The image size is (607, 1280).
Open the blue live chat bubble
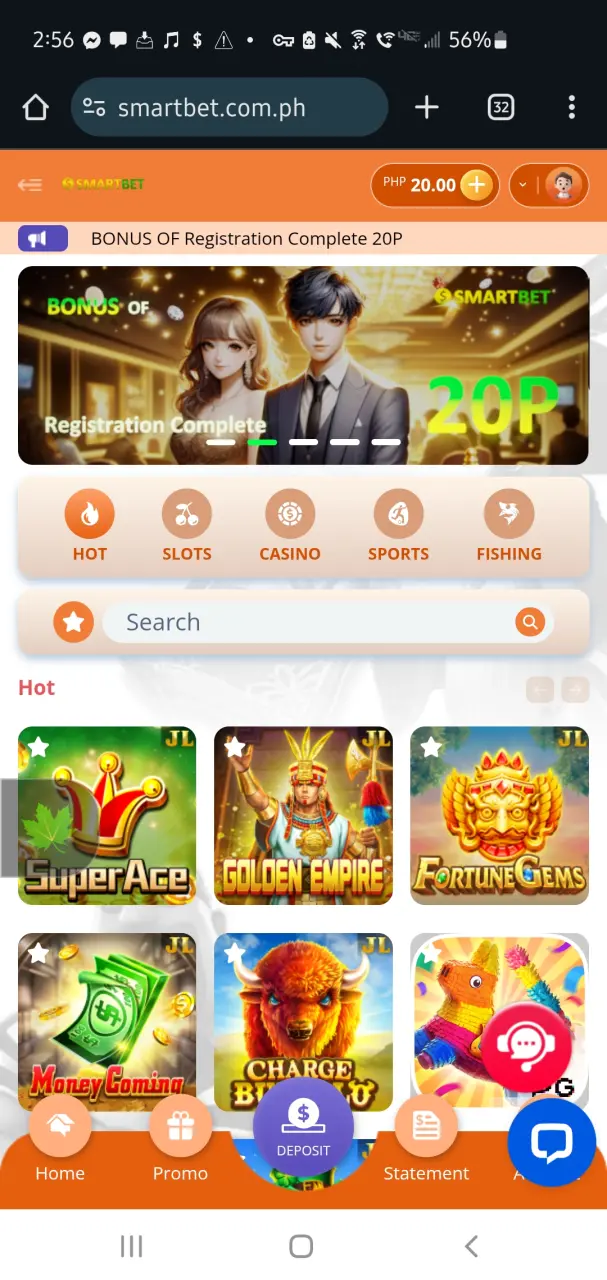[551, 1142]
